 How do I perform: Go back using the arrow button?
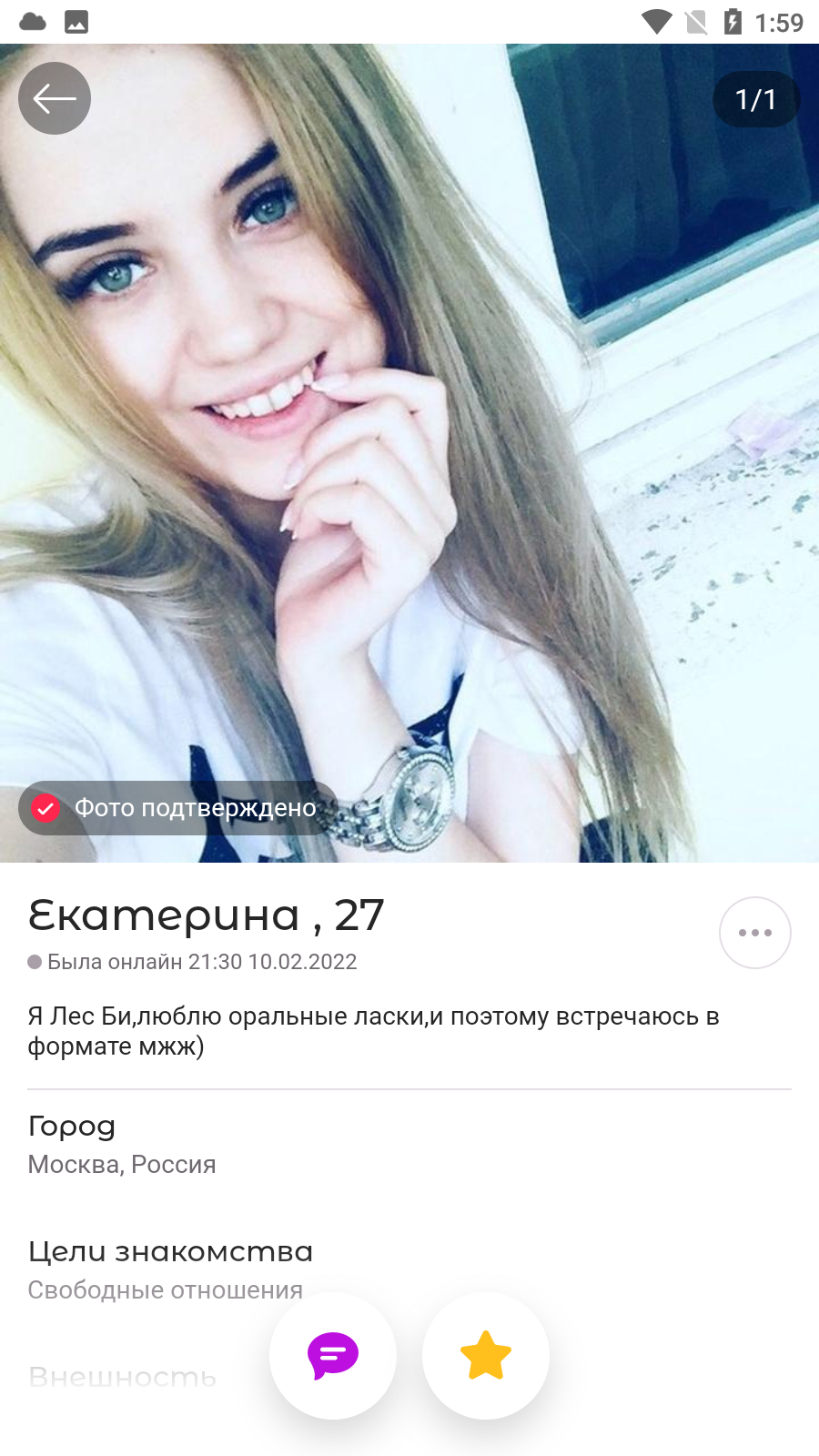[55, 98]
